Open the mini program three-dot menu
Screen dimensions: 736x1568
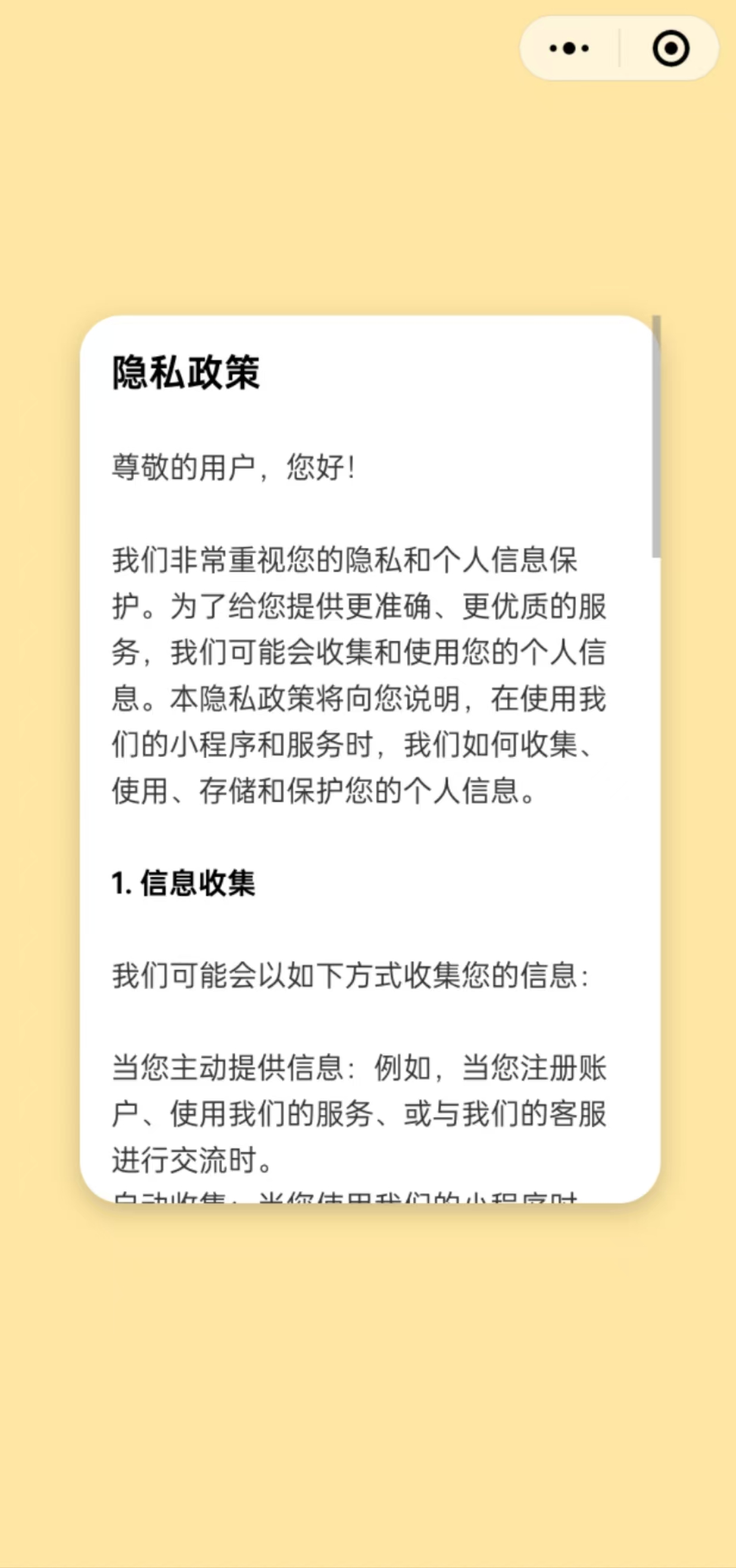(569, 48)
